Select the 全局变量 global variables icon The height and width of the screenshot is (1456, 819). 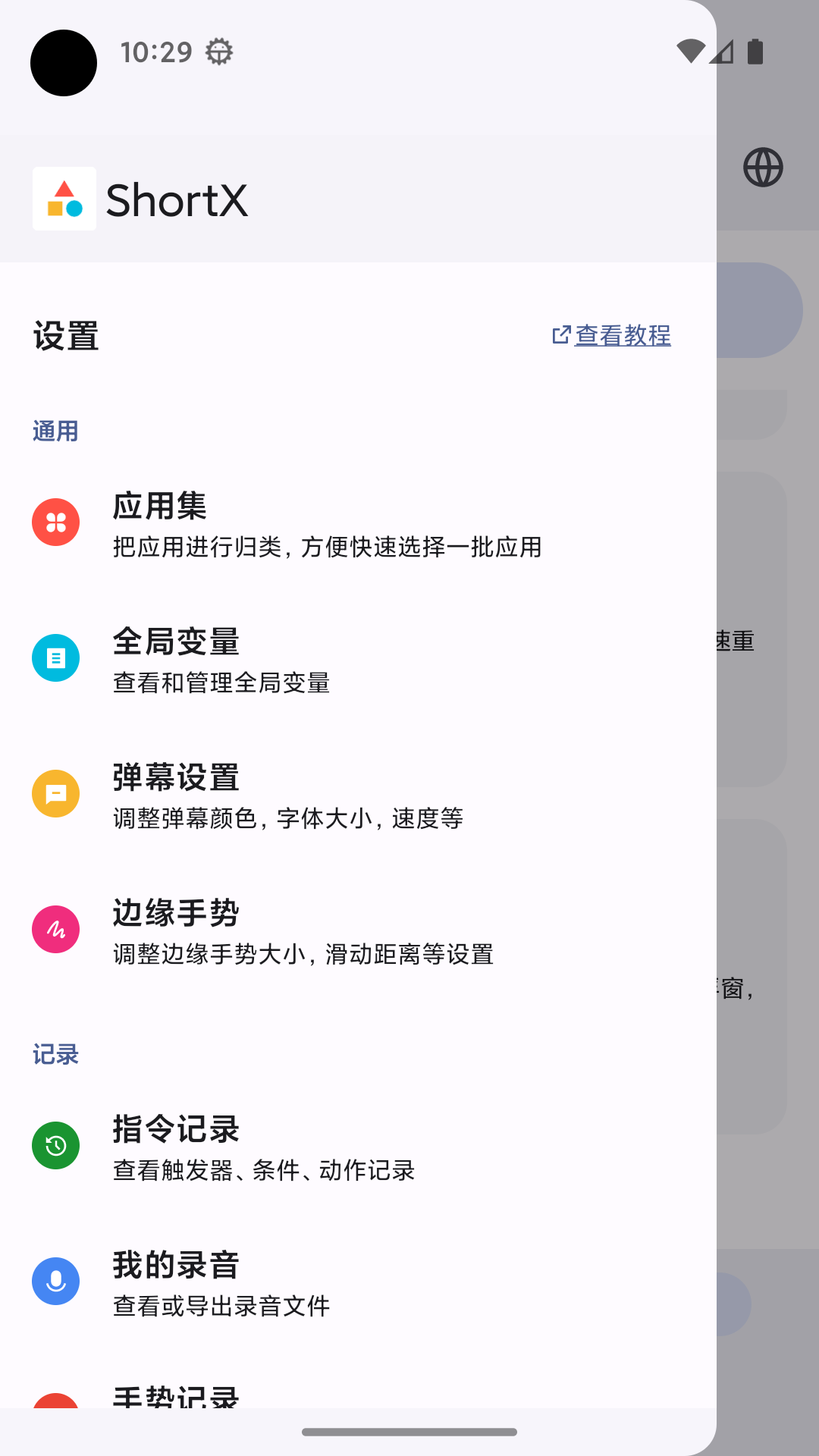coord(55,657)
